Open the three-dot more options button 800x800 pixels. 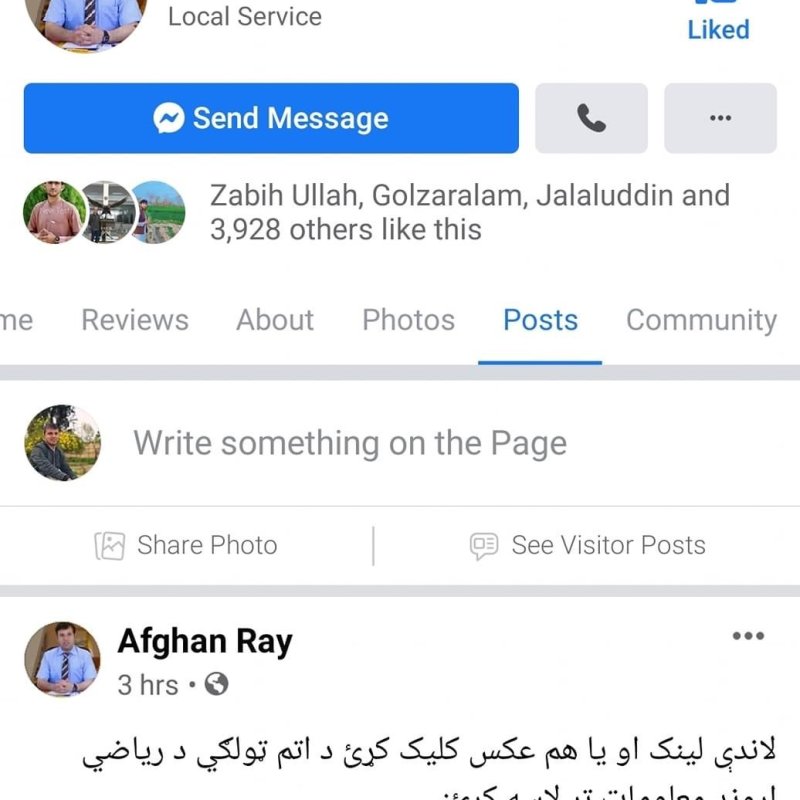pyautogui.click(x=720, y=118)
